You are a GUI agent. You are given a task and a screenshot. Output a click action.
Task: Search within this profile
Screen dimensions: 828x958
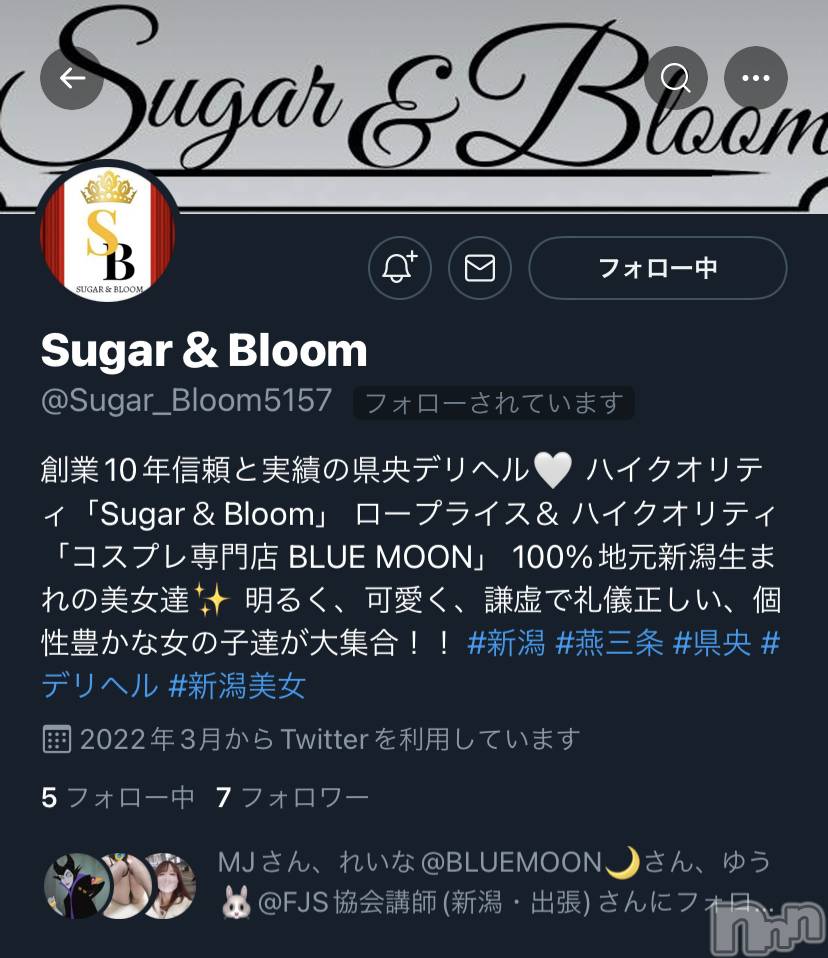[677, 79]
